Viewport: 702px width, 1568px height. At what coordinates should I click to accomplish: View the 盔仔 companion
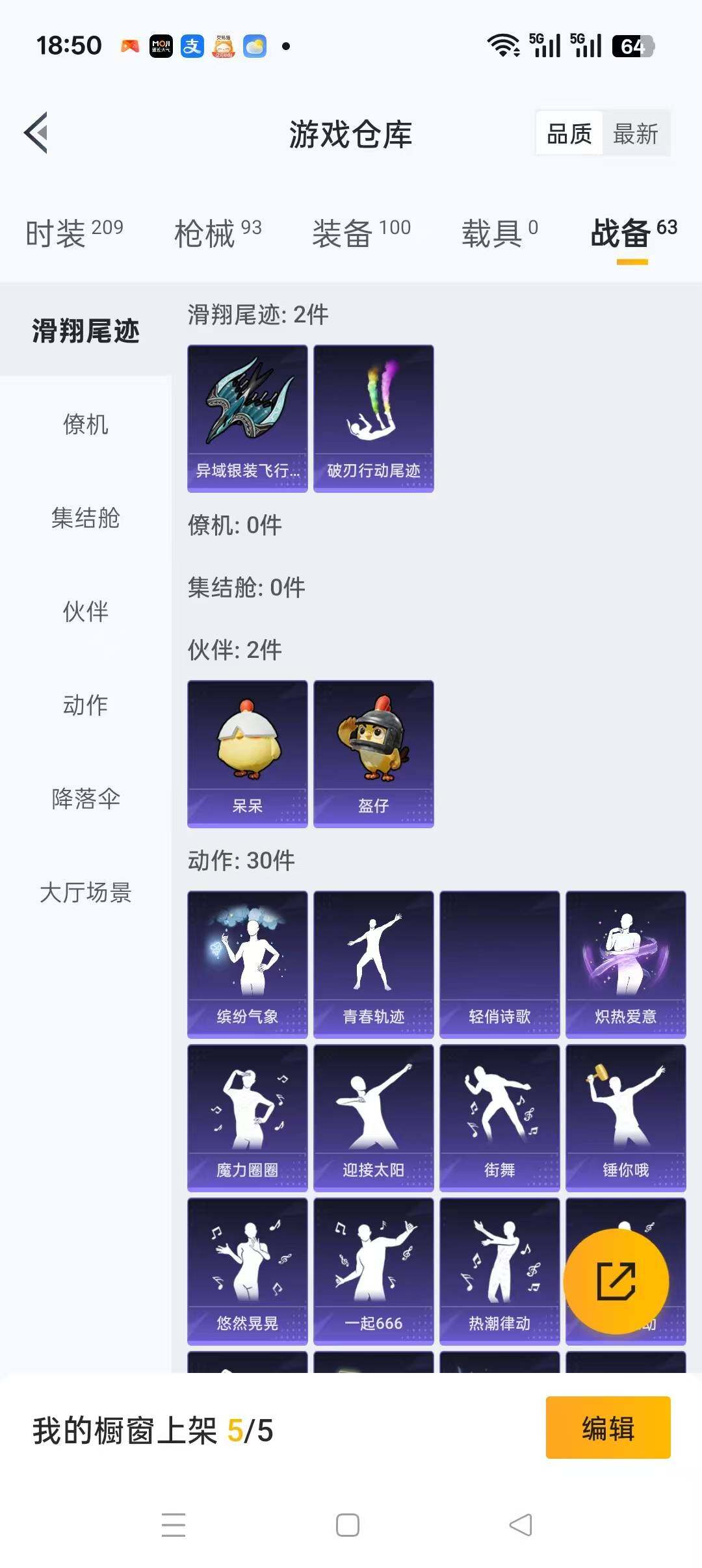pos(373,753)
